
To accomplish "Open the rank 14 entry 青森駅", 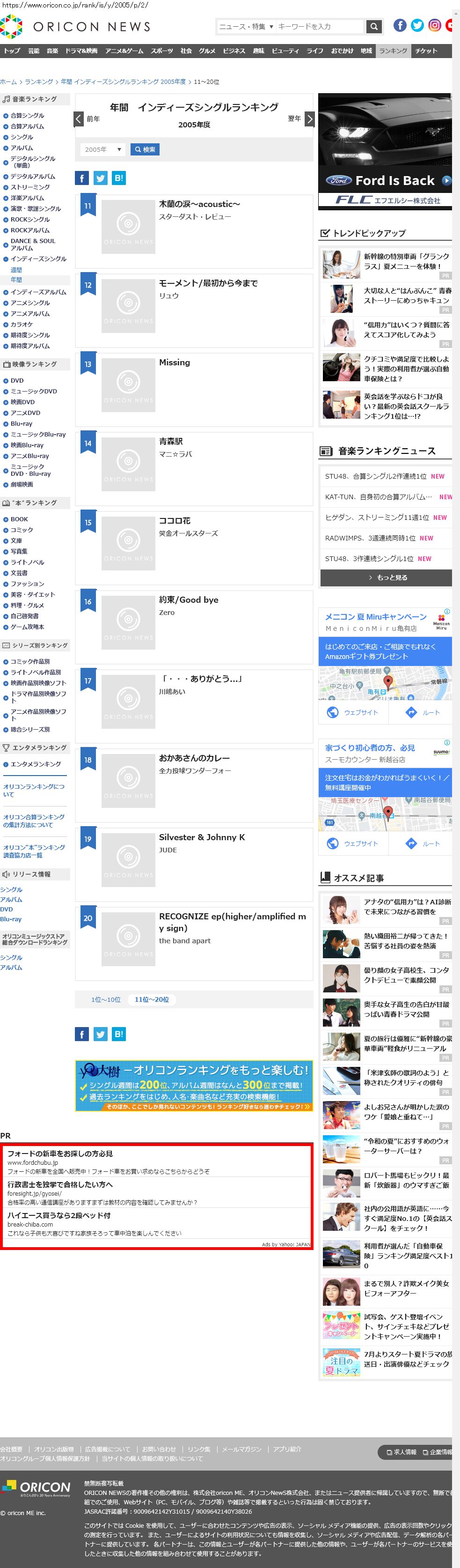I will [x=170, y=442].
